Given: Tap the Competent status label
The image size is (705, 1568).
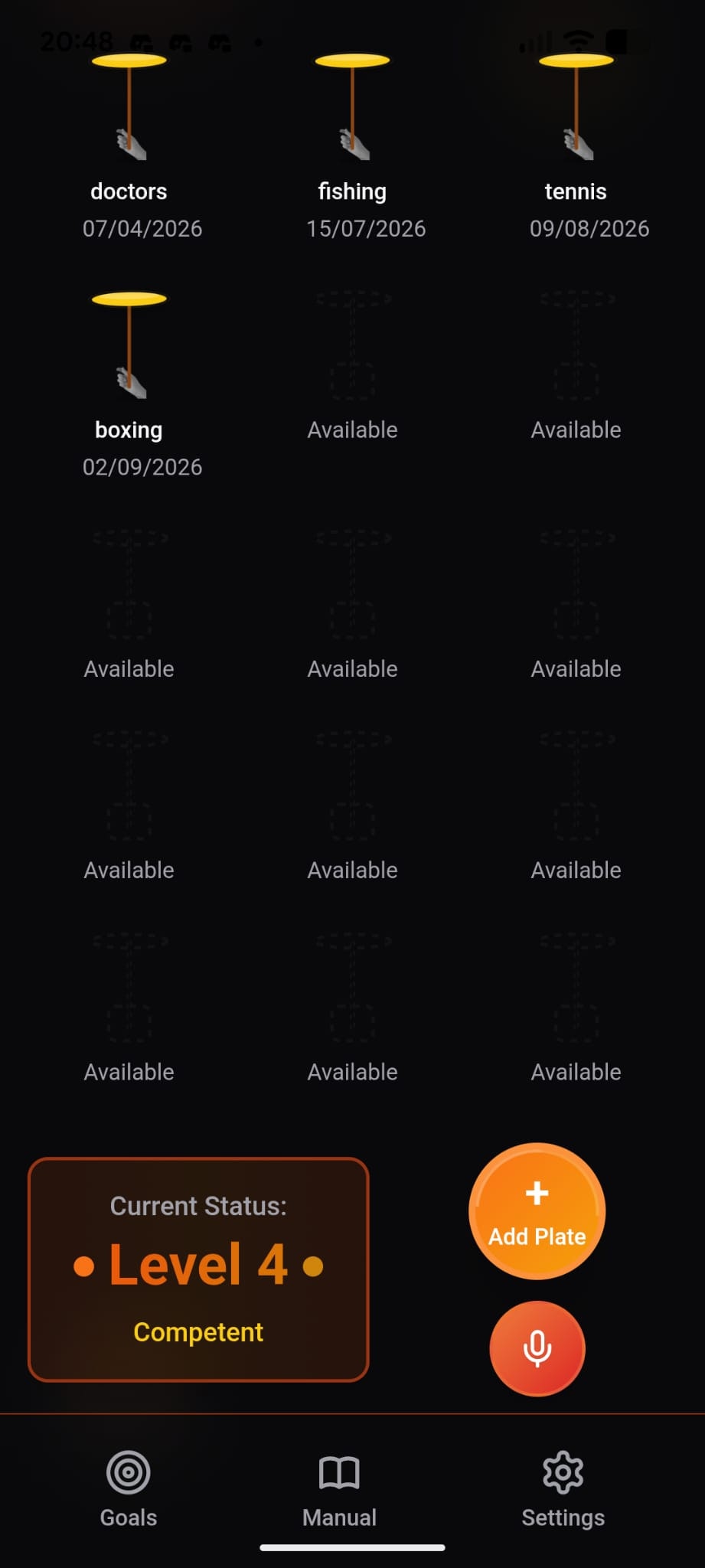Looking at the screenshot, I should click(198, 1332).
